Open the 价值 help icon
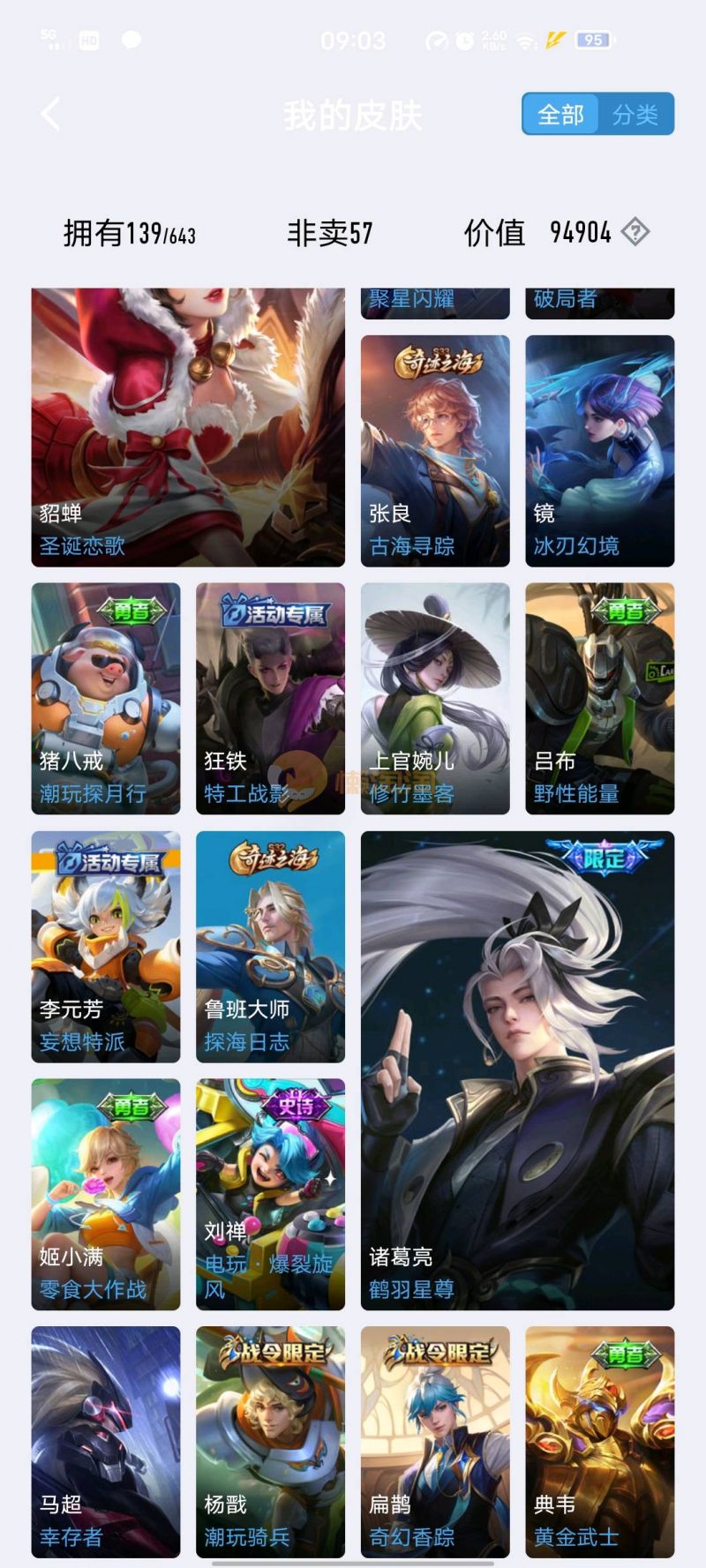The height and width of the screenshot is (1568, 706). [x=635, y=232]
